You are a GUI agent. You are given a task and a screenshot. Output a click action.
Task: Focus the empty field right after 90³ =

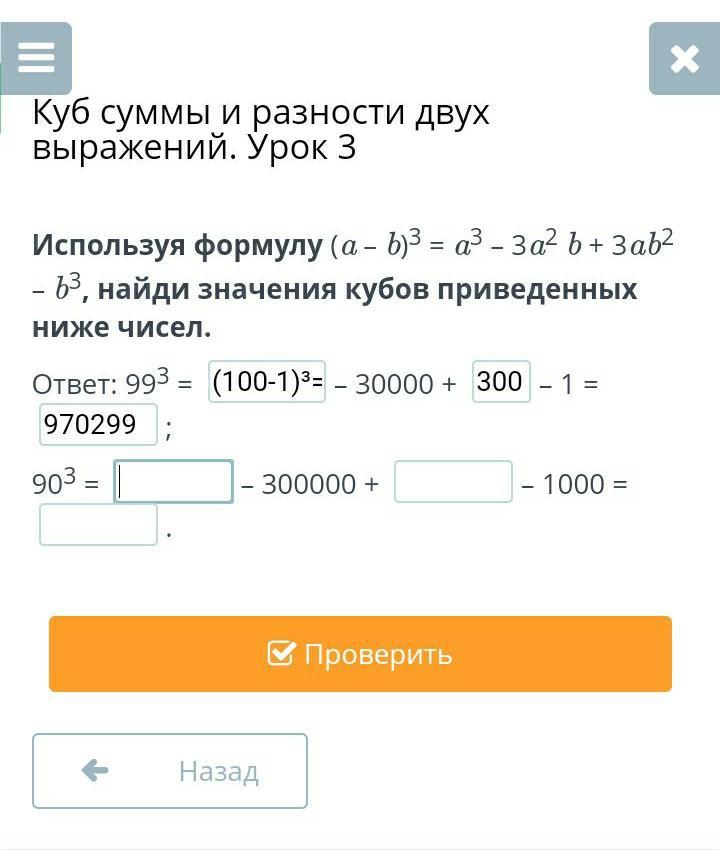(x=174, y=482)
